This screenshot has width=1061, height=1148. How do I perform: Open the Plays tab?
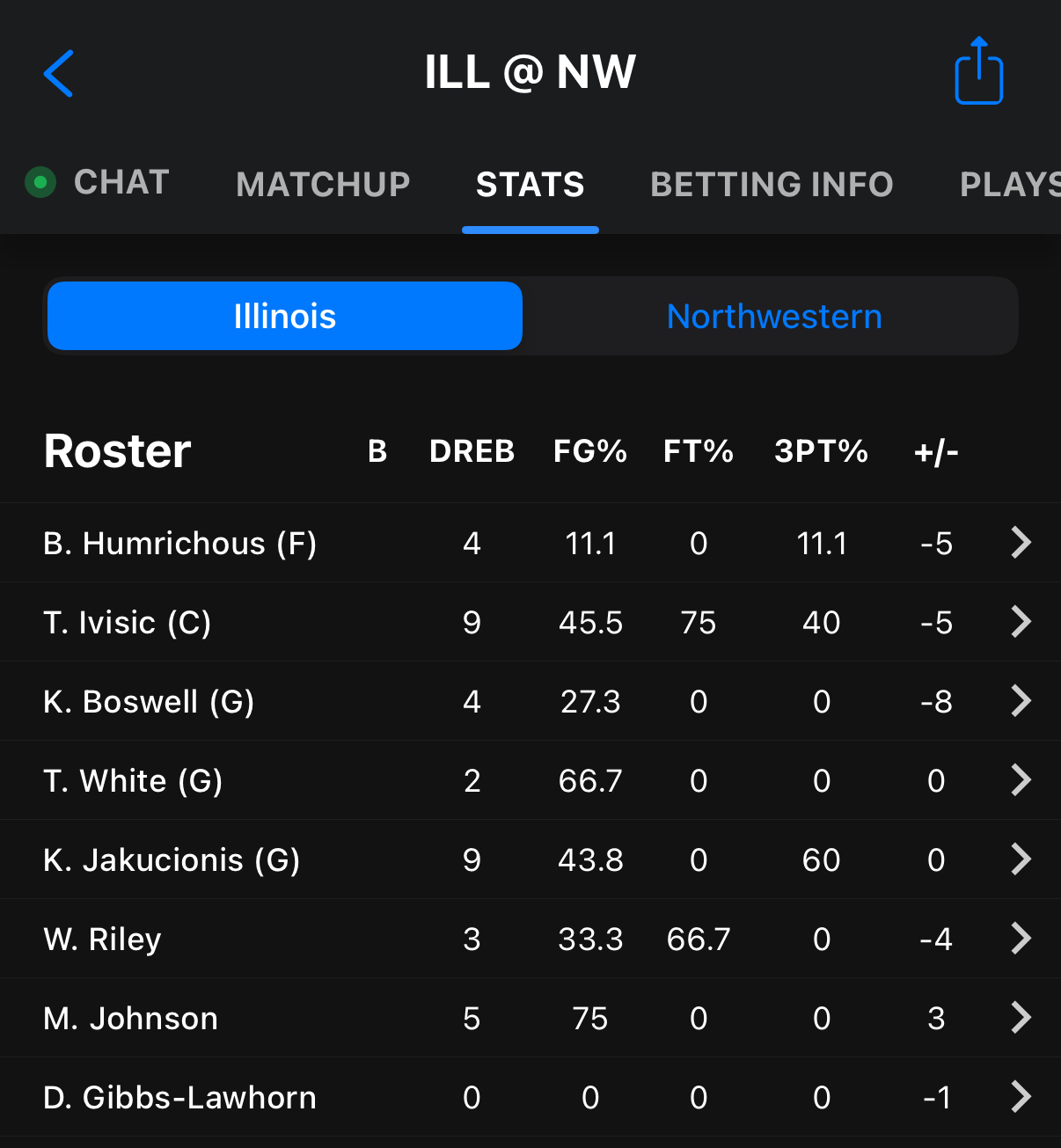point(1009,185)
